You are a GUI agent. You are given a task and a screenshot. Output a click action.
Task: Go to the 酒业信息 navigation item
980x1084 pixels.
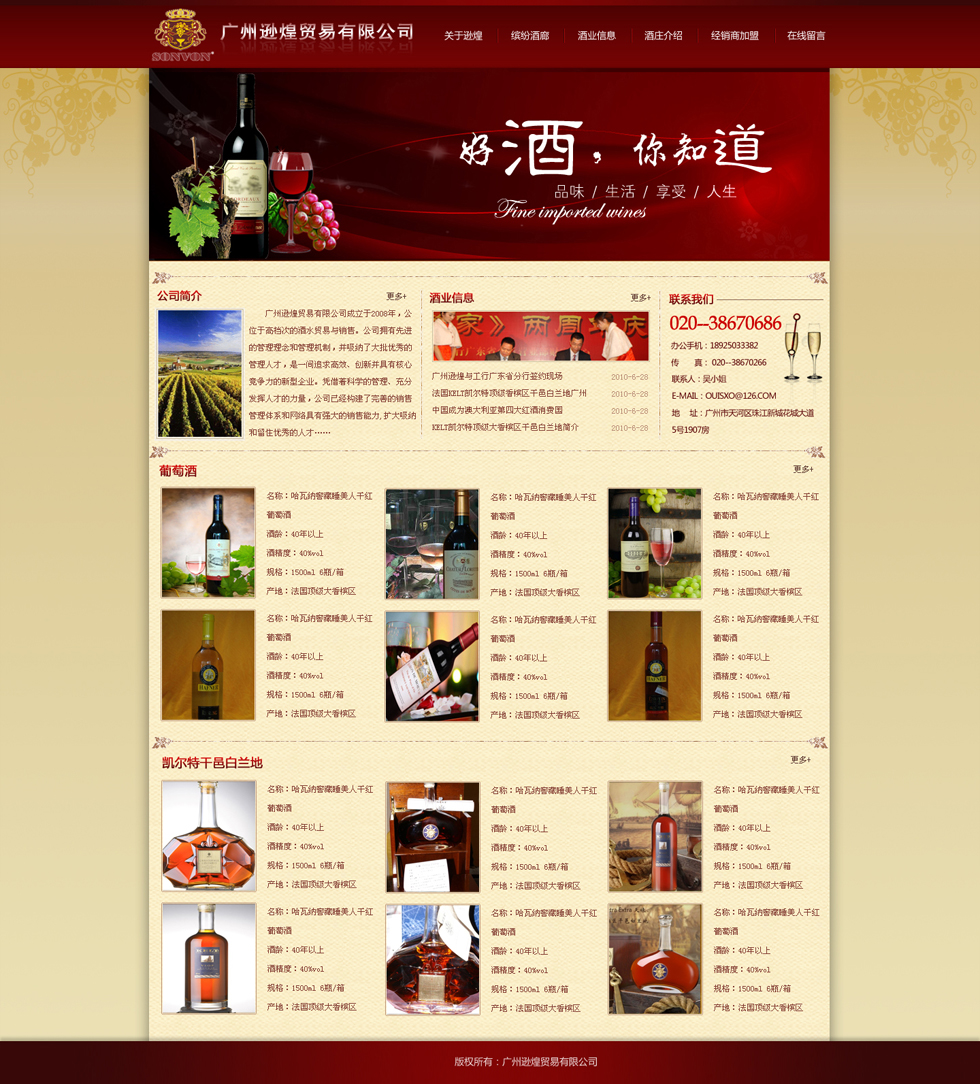pyautogui.click(x=596, y=36)
